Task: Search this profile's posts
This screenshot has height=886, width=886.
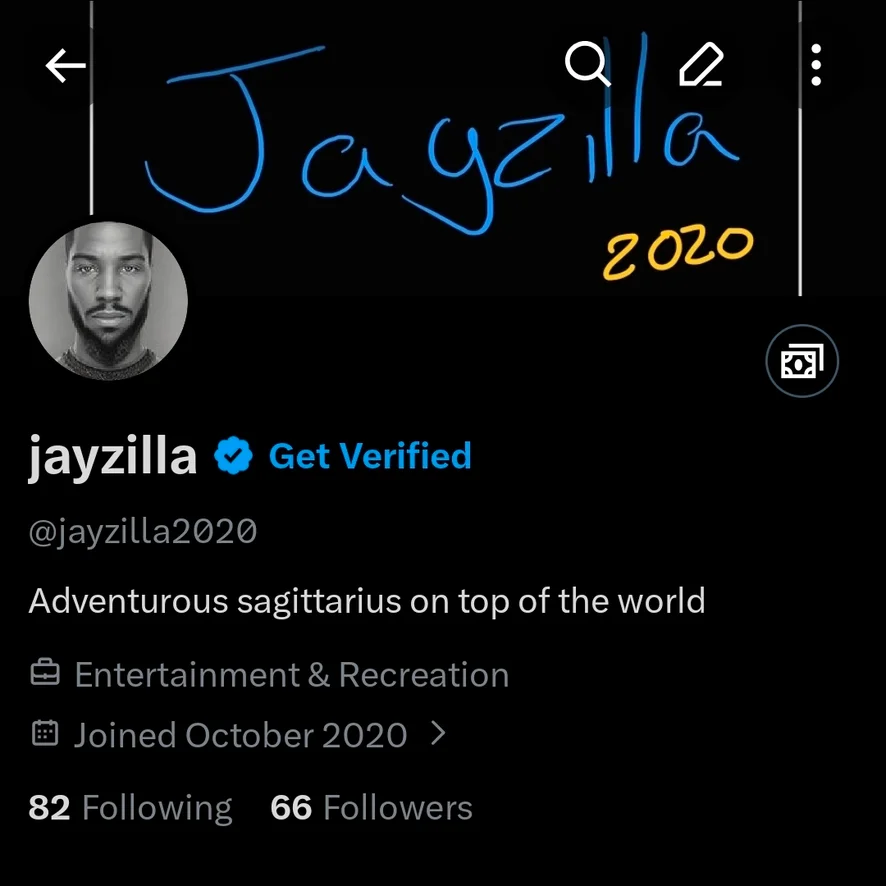Action: (x=587, y=65)
